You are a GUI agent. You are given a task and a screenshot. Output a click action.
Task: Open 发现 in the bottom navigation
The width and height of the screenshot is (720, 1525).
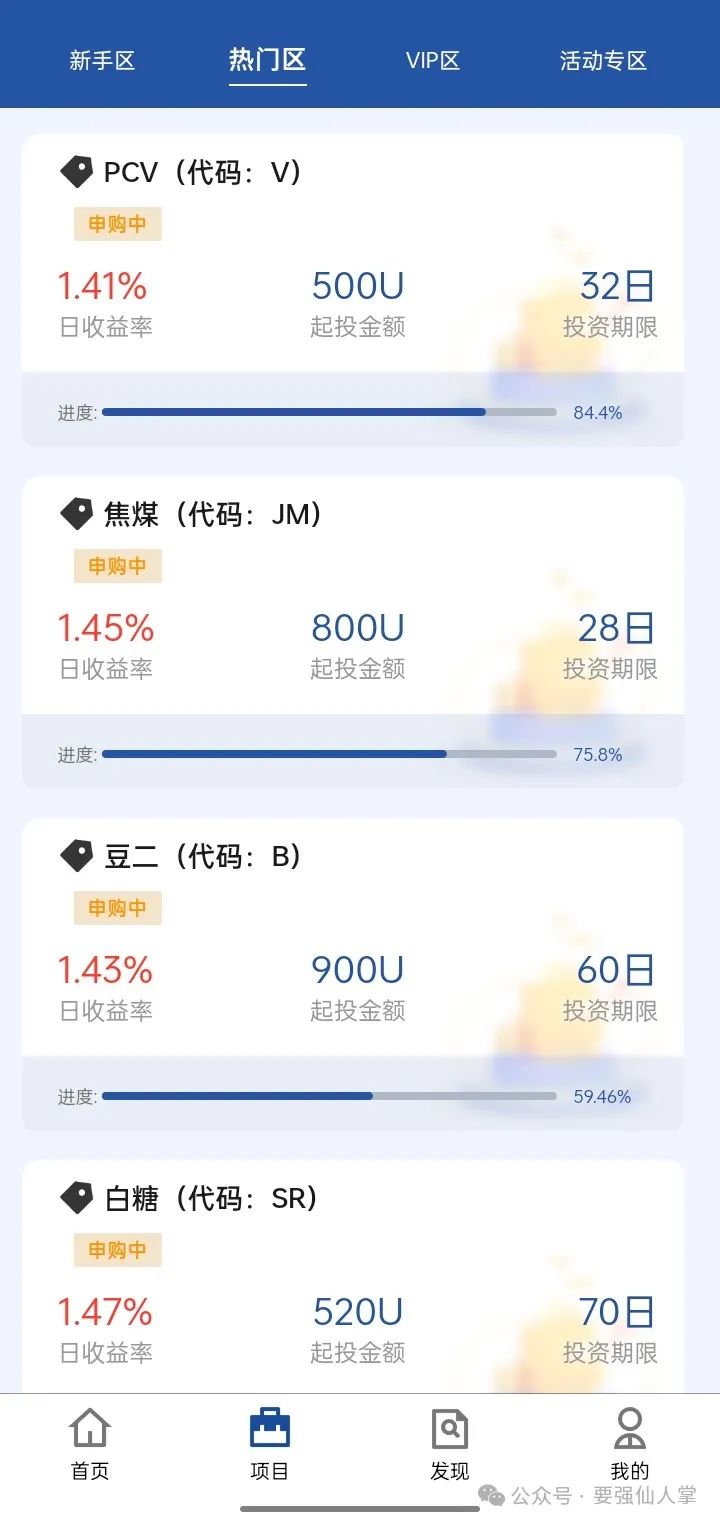[x=449, y=1443]
